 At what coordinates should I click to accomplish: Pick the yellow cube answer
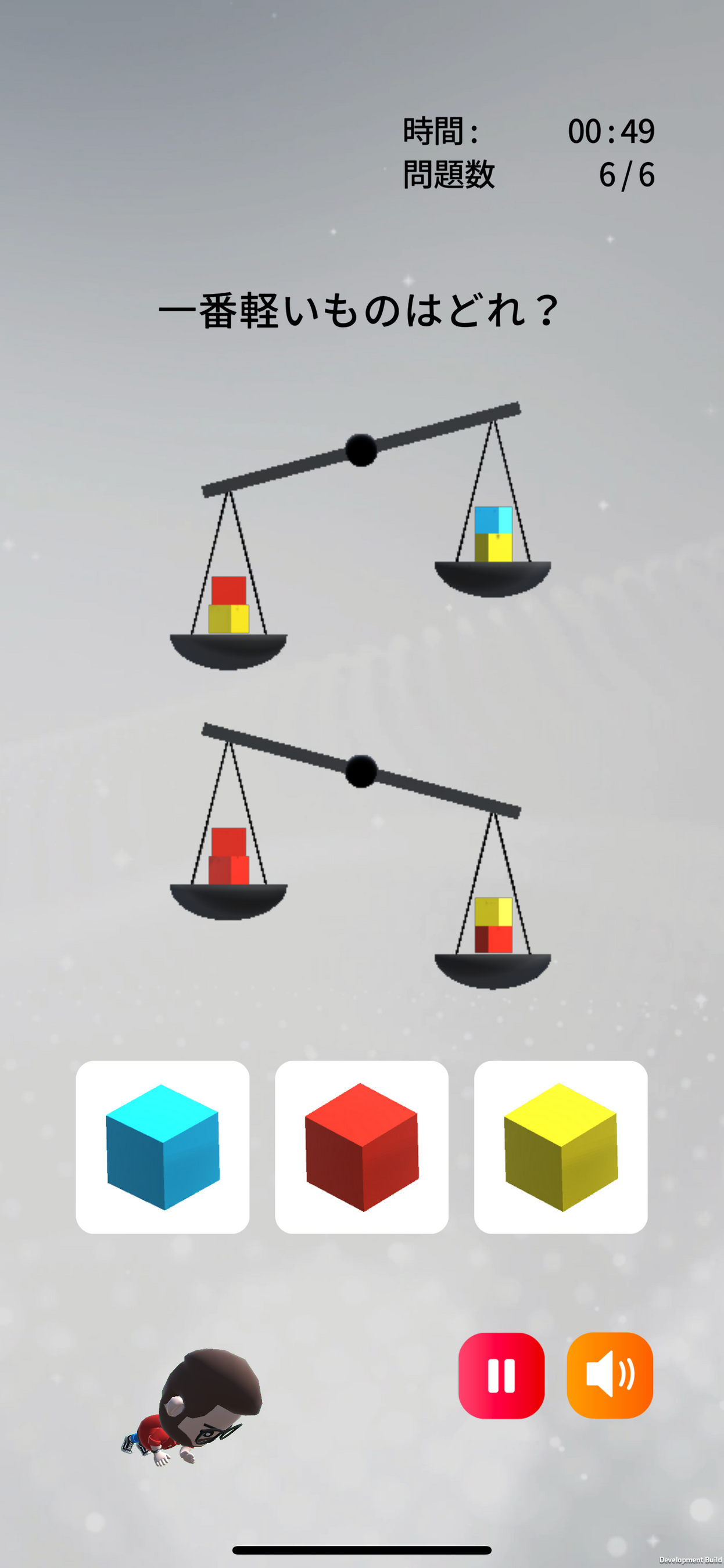pos(560,1147)
